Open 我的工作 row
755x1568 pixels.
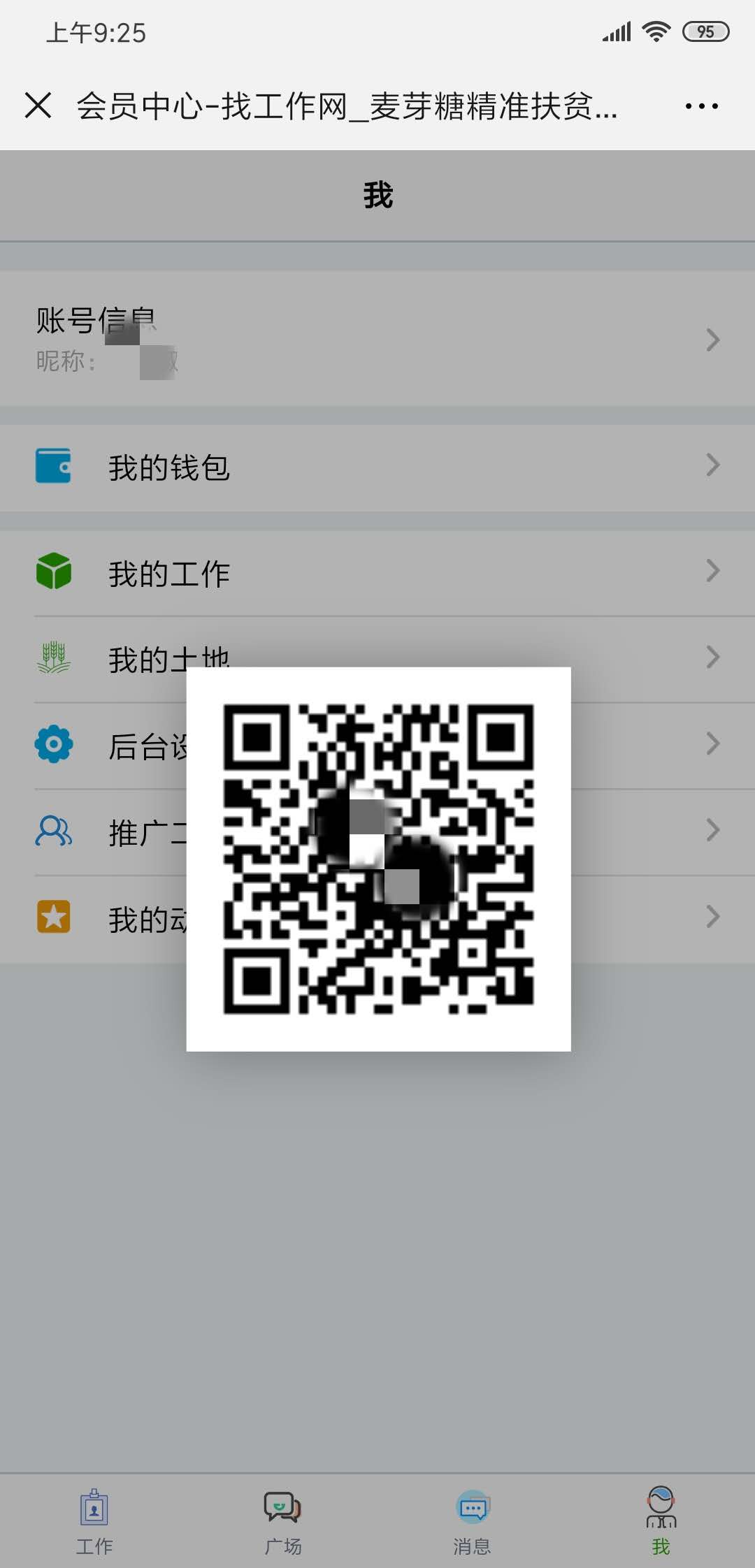(x=377, y=573)
